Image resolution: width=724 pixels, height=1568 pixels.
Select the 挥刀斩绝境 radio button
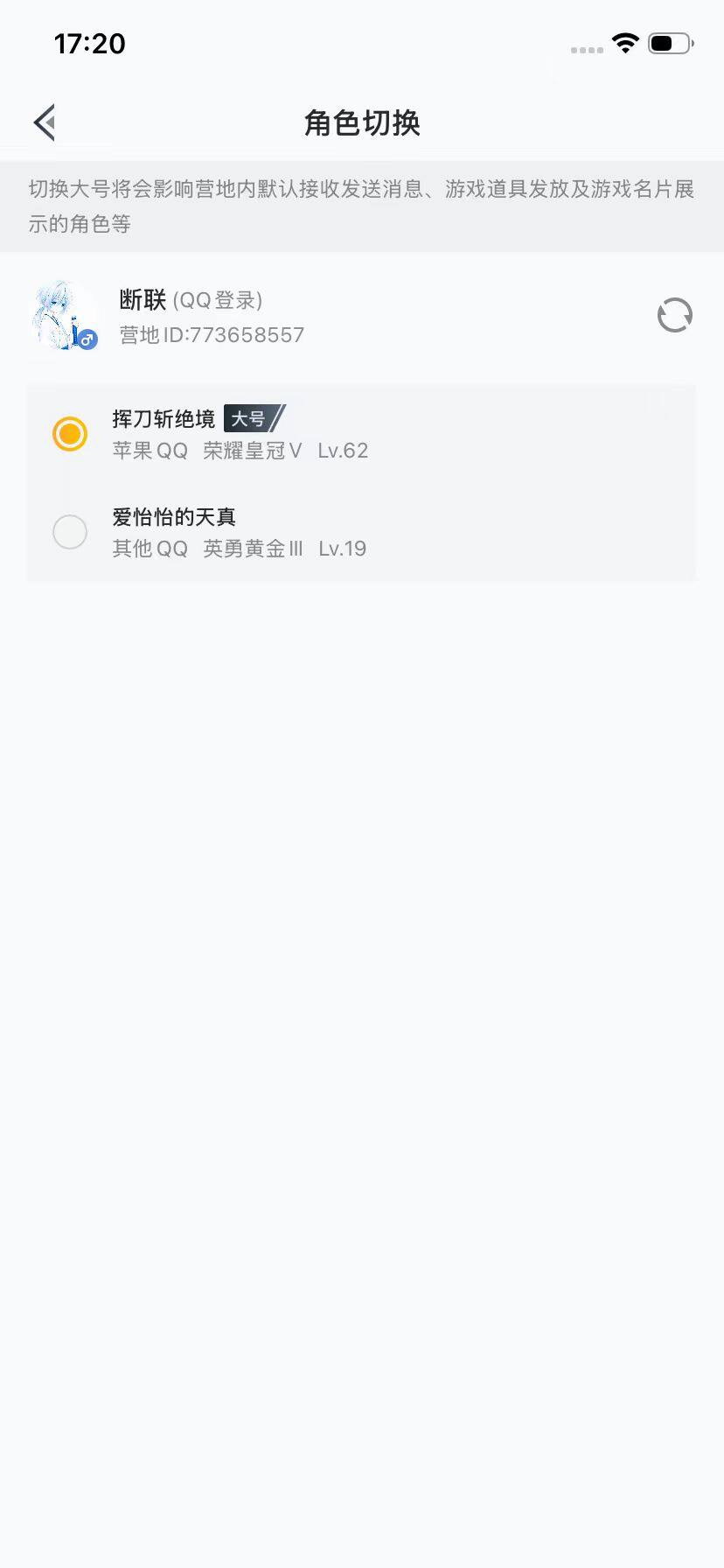70,434
